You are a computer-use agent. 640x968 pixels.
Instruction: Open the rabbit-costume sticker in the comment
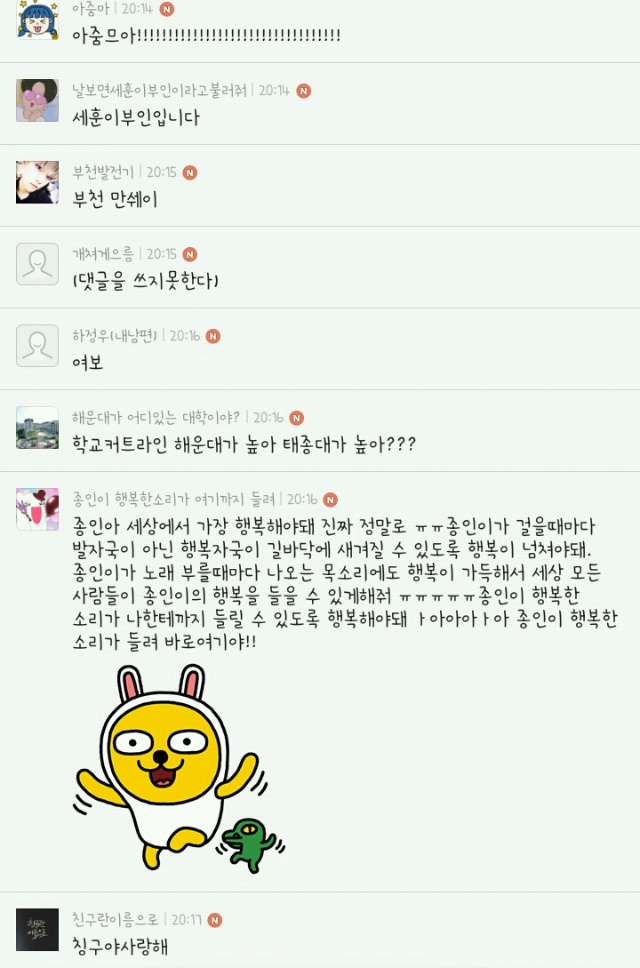point(178,768)
